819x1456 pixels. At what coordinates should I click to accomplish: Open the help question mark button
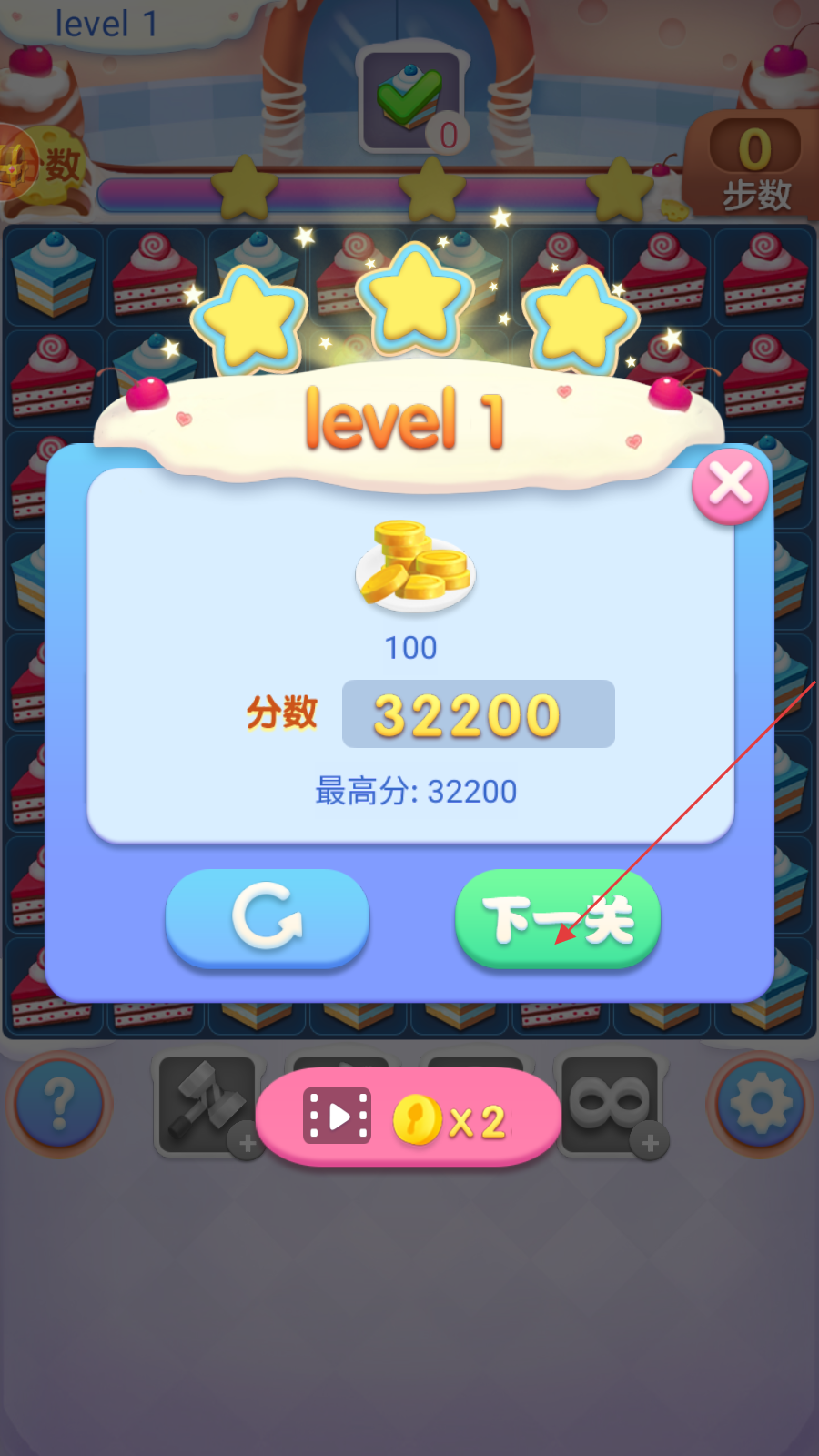pos(59,1104)
